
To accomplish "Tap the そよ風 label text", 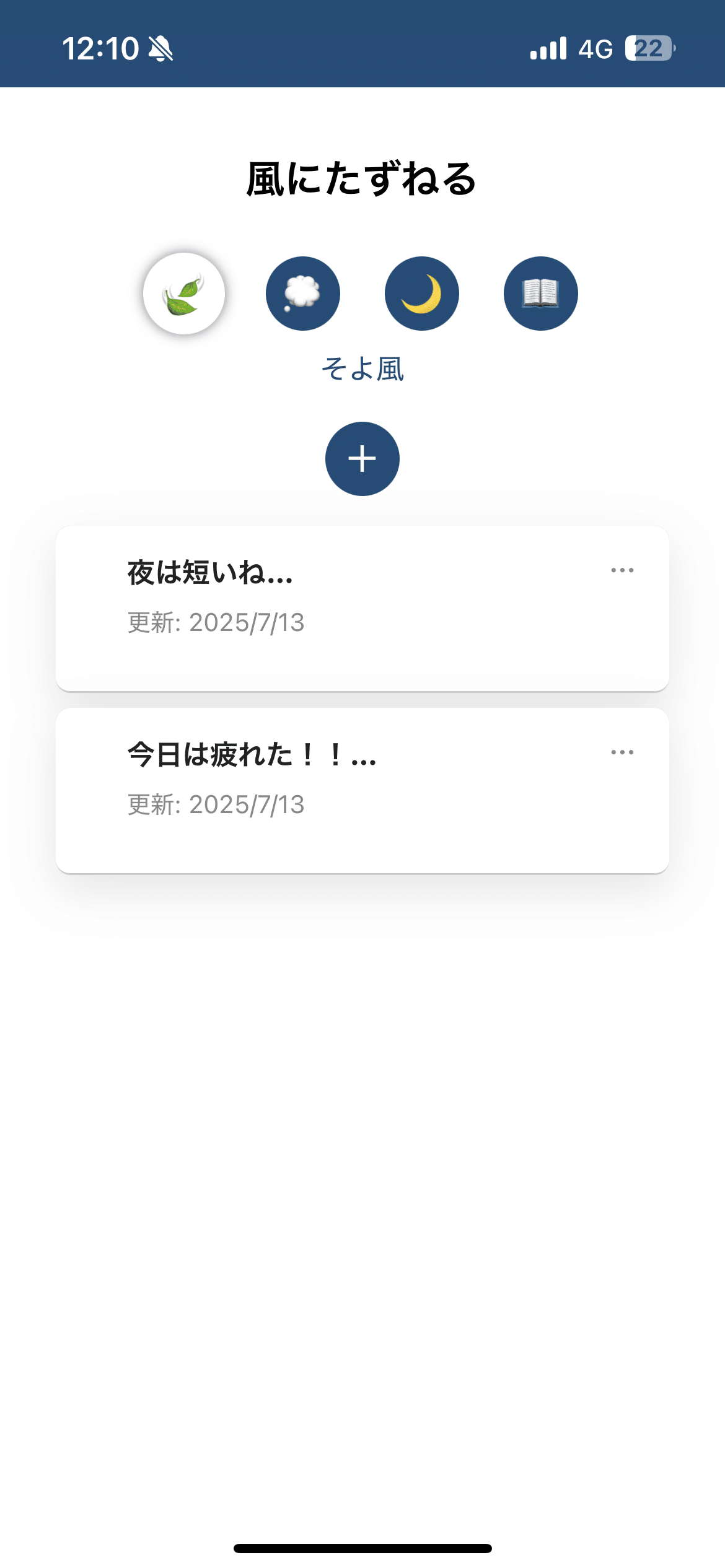I will click(362, 369).
